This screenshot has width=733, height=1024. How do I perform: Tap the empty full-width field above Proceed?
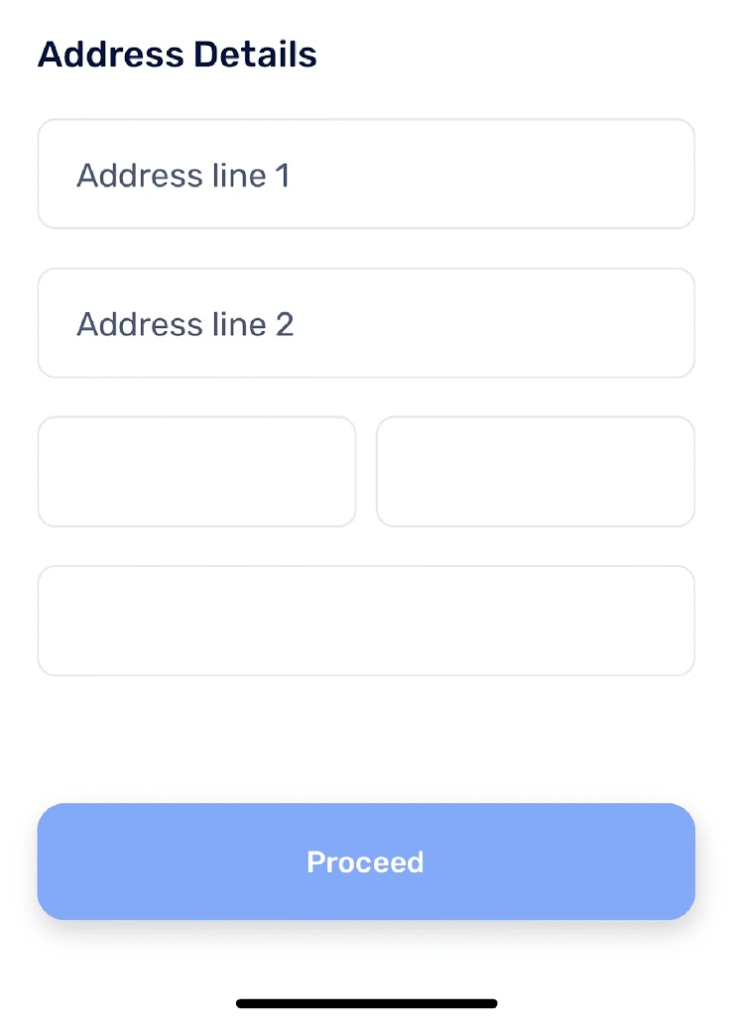[x=366, y=620]
